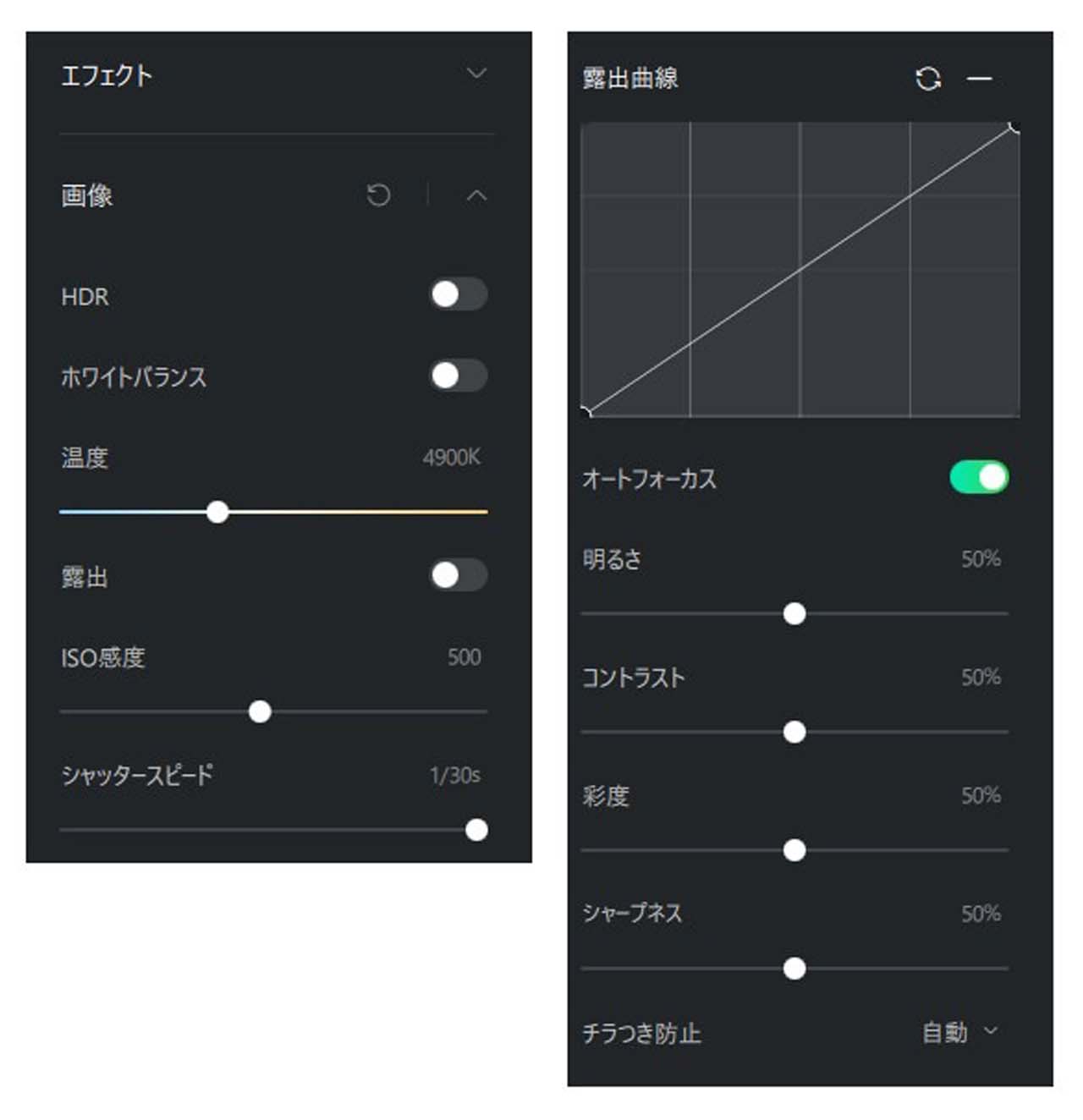Reset the 画像 settings
Viewport: 1083px width, 1120px height.
378,195
